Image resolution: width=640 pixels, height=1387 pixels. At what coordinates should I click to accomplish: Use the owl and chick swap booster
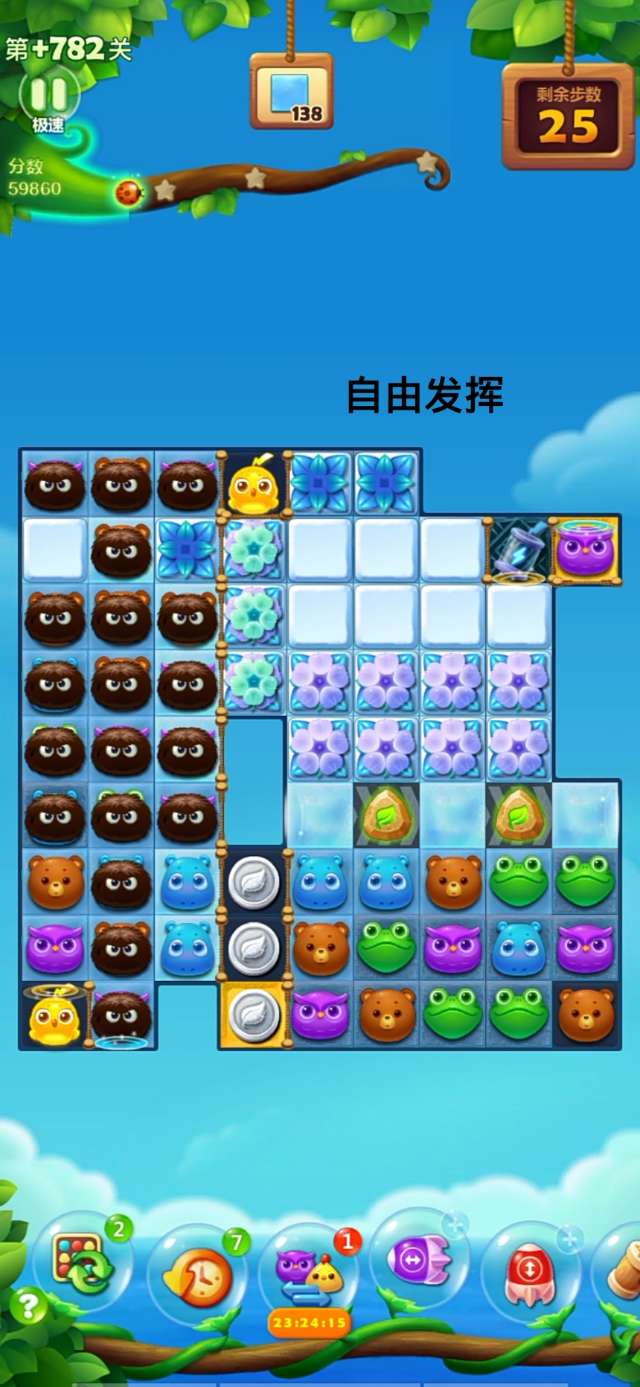308,1272
